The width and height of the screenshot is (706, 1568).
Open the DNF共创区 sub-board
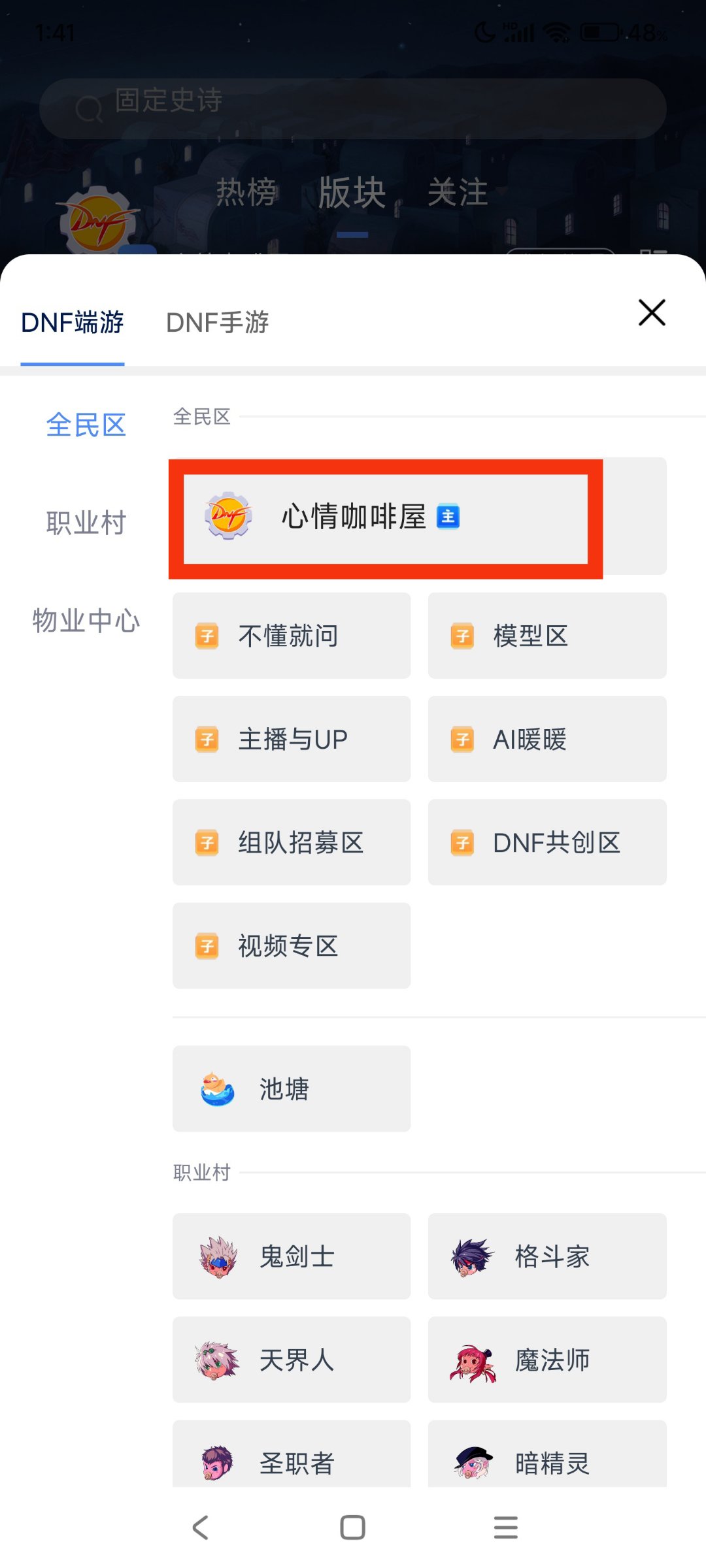(x=547, y=842)
